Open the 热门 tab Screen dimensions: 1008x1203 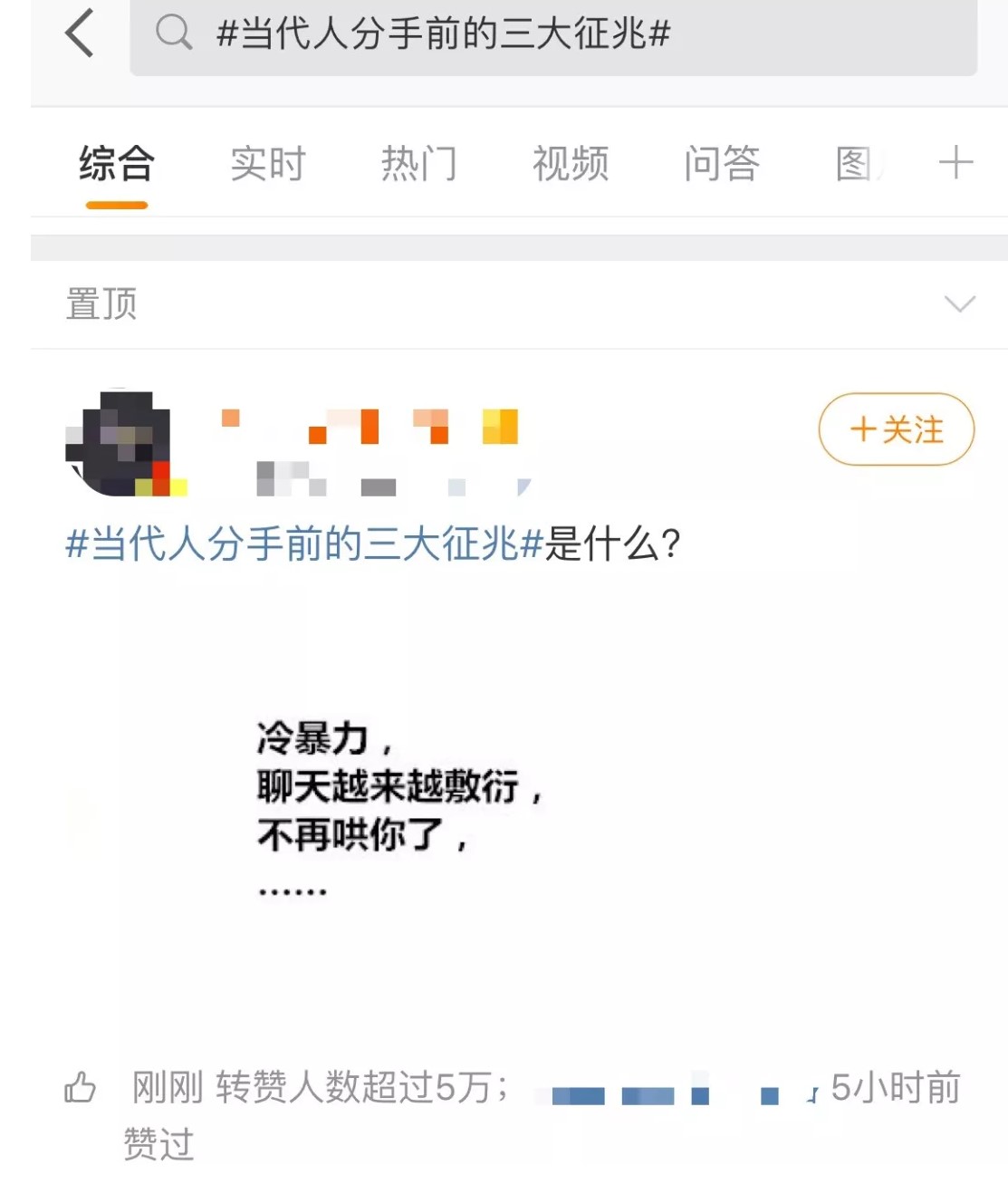coord(418,165)
